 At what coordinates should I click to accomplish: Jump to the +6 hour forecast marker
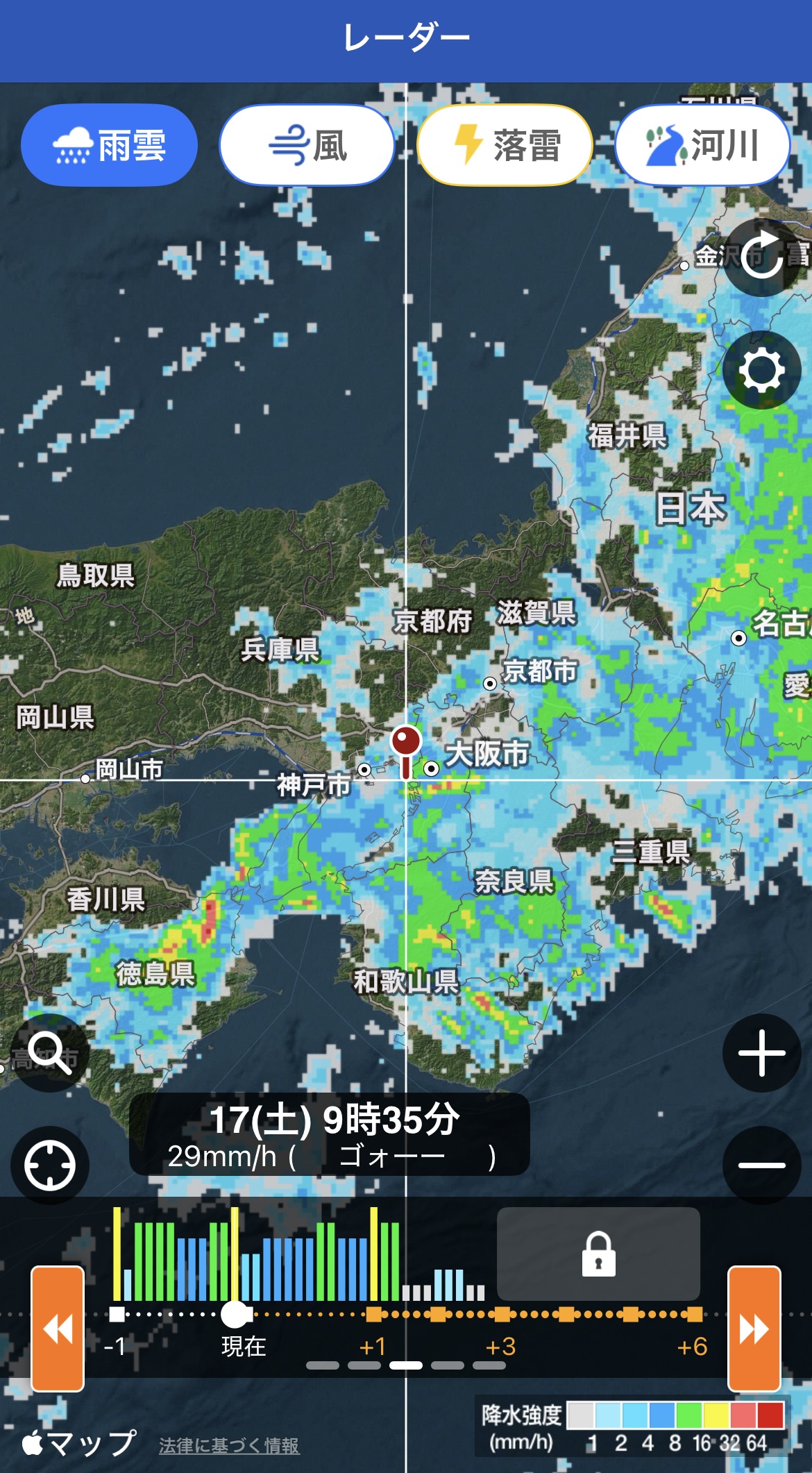(x=693, y=1314)
